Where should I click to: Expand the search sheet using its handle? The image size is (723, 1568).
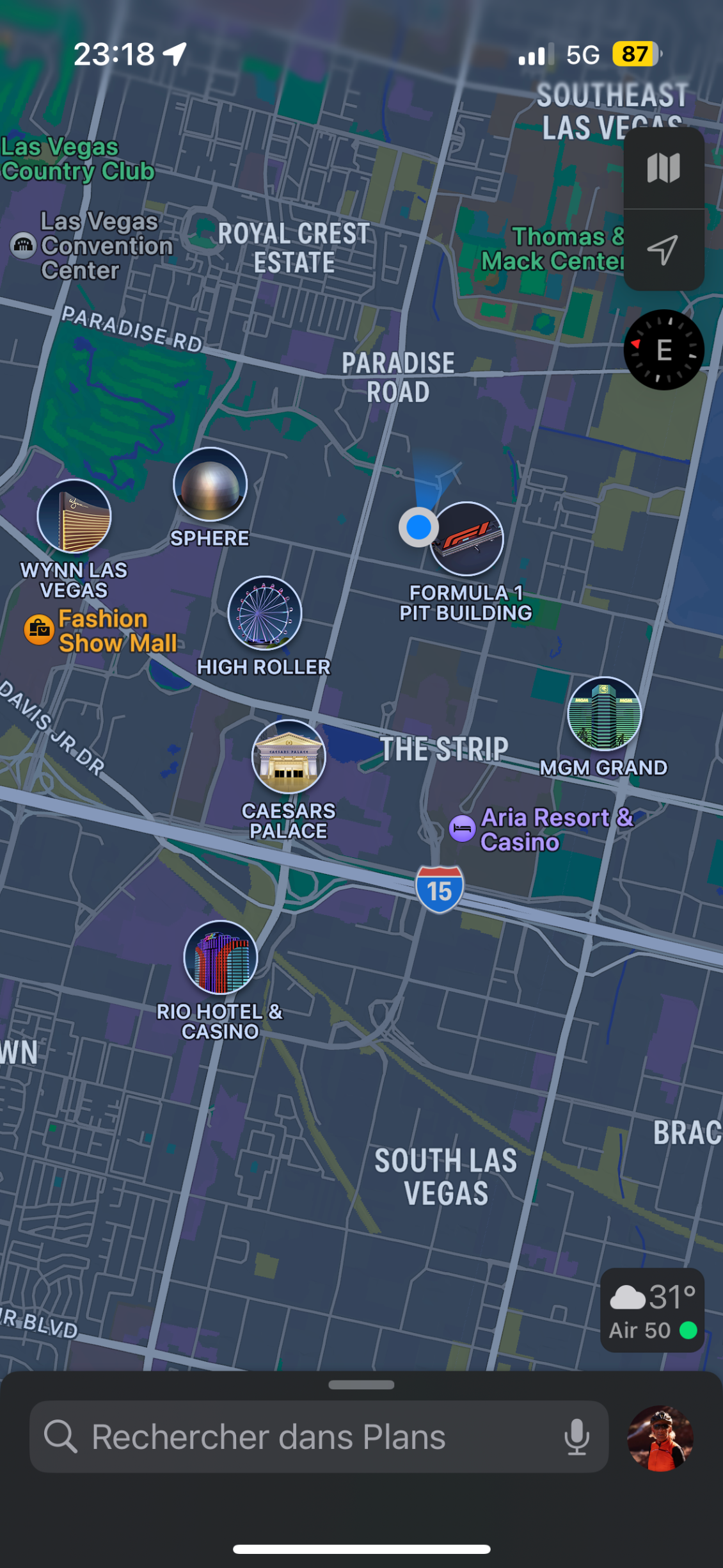[x=361, y=1385]
